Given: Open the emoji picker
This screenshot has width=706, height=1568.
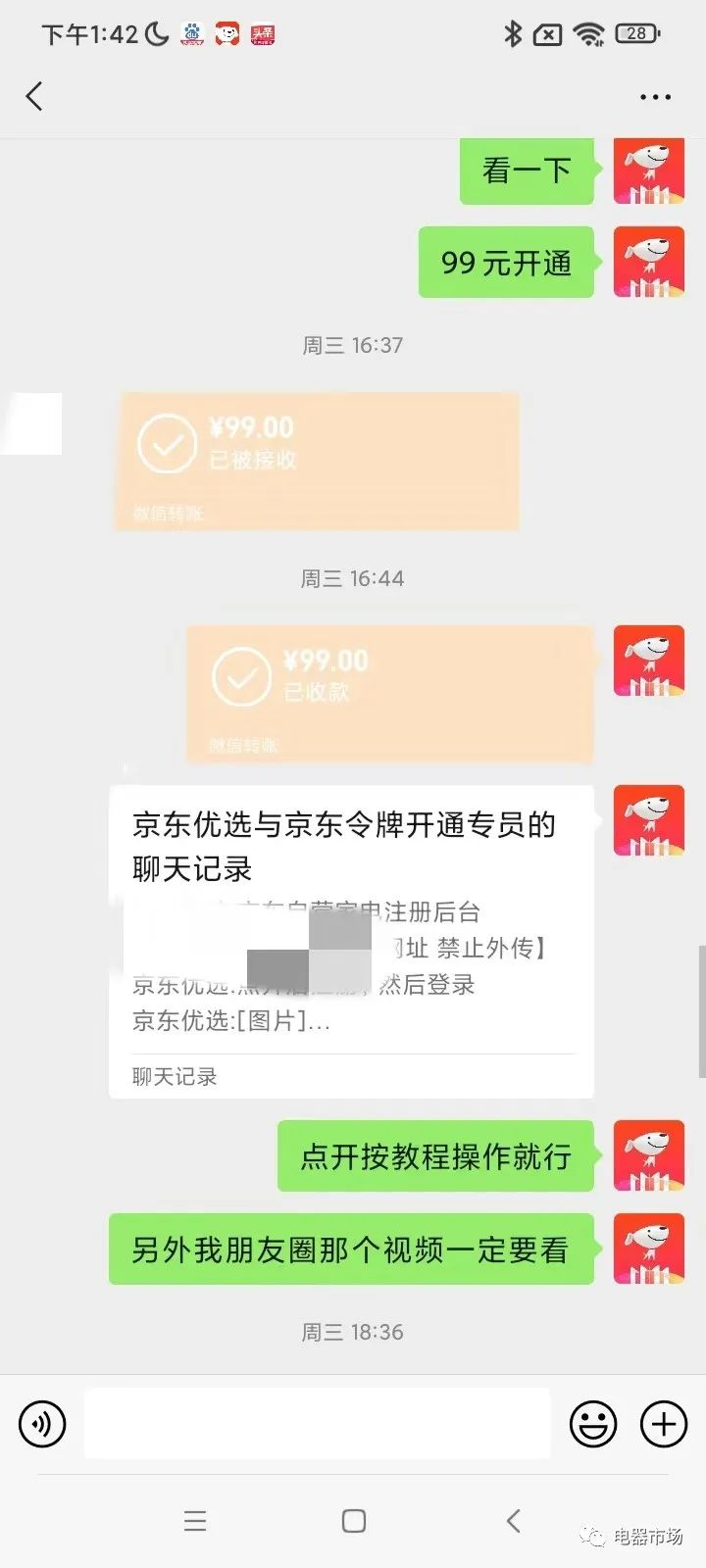Looking at the screenshot, I should (593, 1423).
